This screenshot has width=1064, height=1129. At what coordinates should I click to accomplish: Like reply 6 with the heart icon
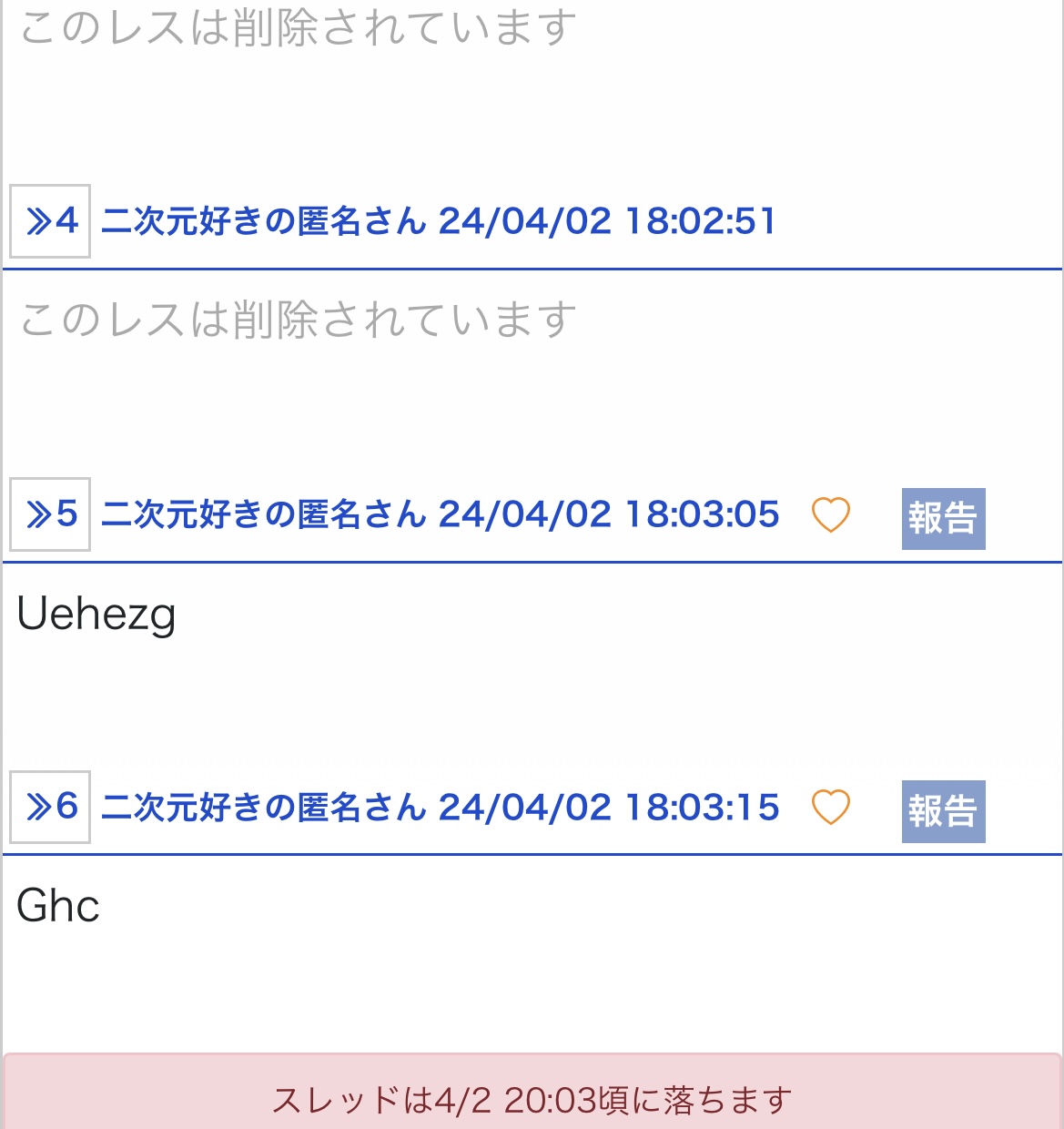pos(830,808)
